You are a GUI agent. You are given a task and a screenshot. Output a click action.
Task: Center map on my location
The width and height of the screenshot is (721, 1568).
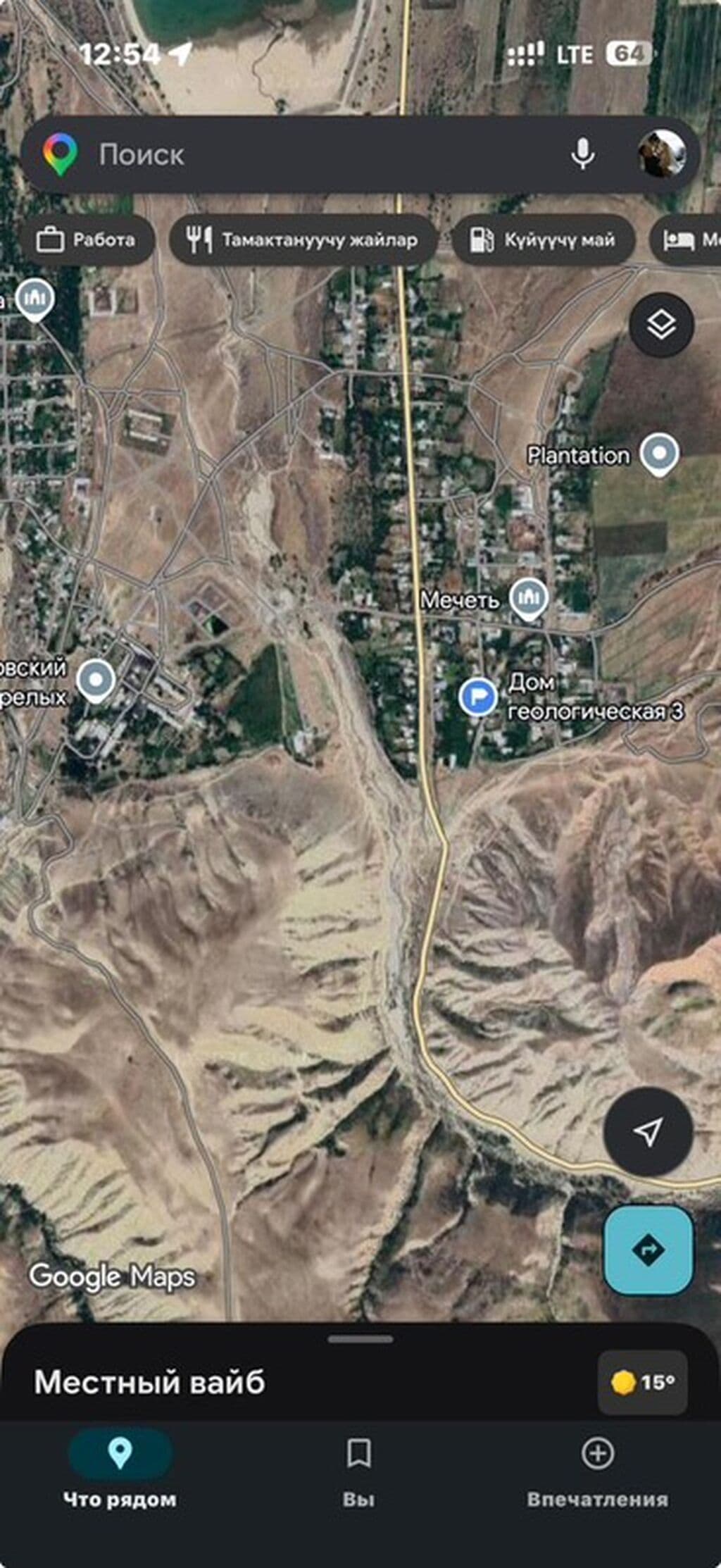(648, 1132)
